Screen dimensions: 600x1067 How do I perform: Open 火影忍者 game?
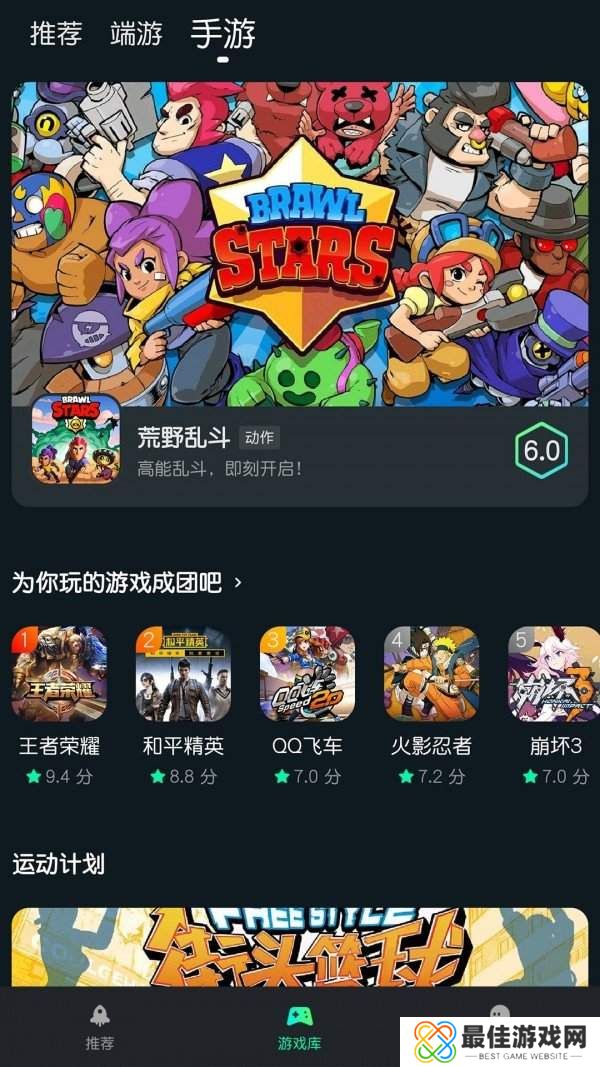click(x=431, y=674)
